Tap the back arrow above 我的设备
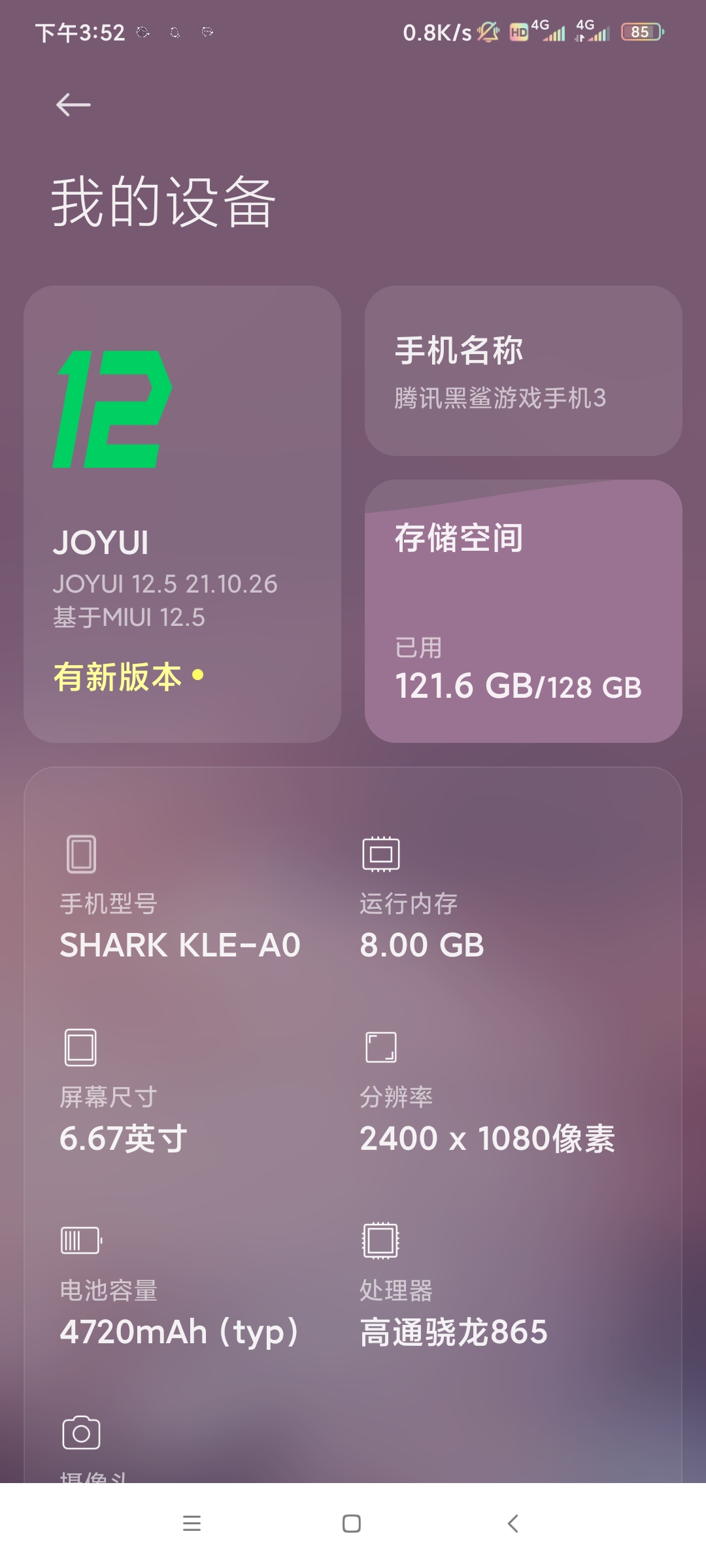Image resolution: width=706 pixels, height=1568 pixels. [x=73, y=105]
